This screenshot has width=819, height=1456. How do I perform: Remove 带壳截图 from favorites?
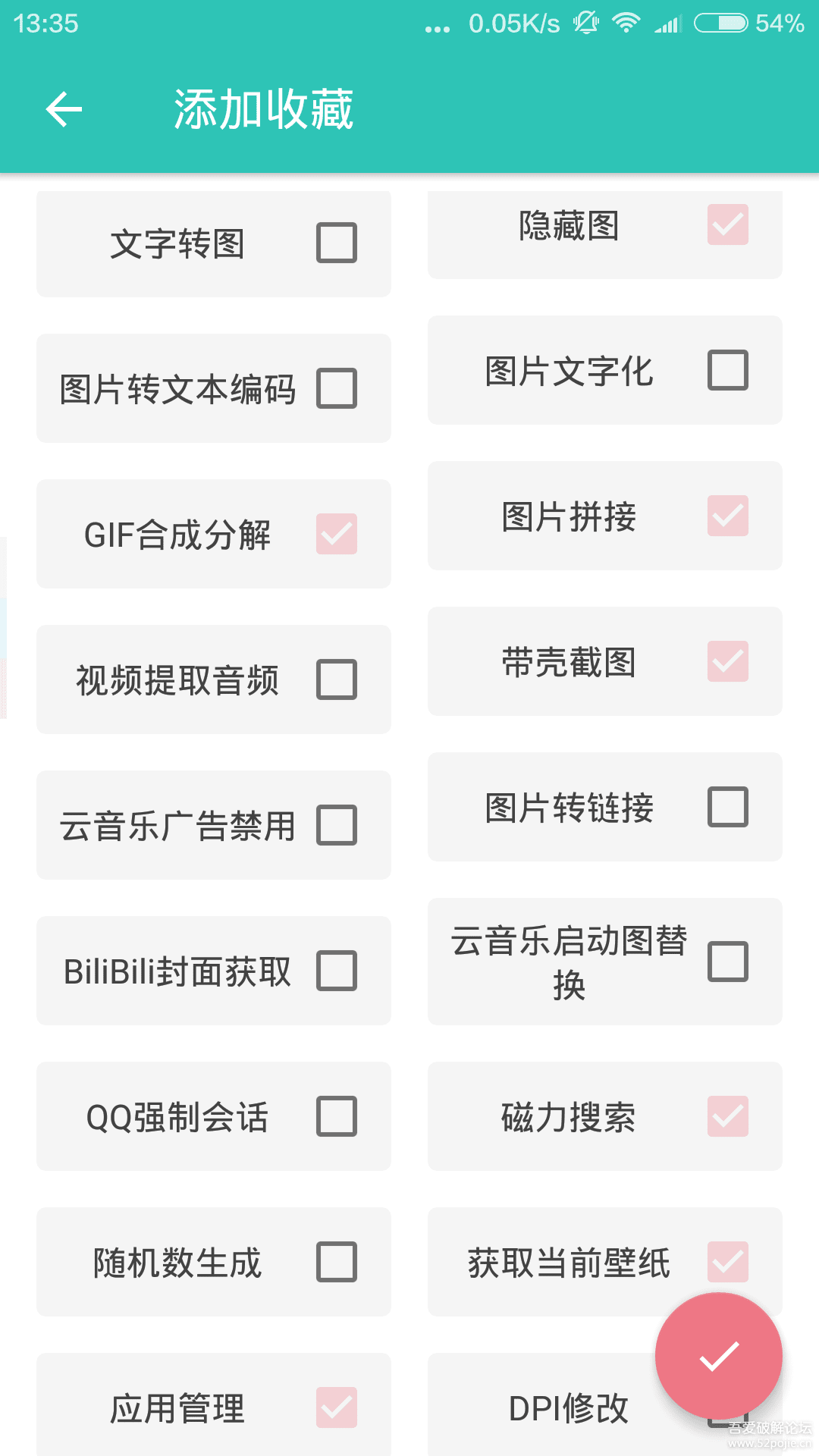728,661
